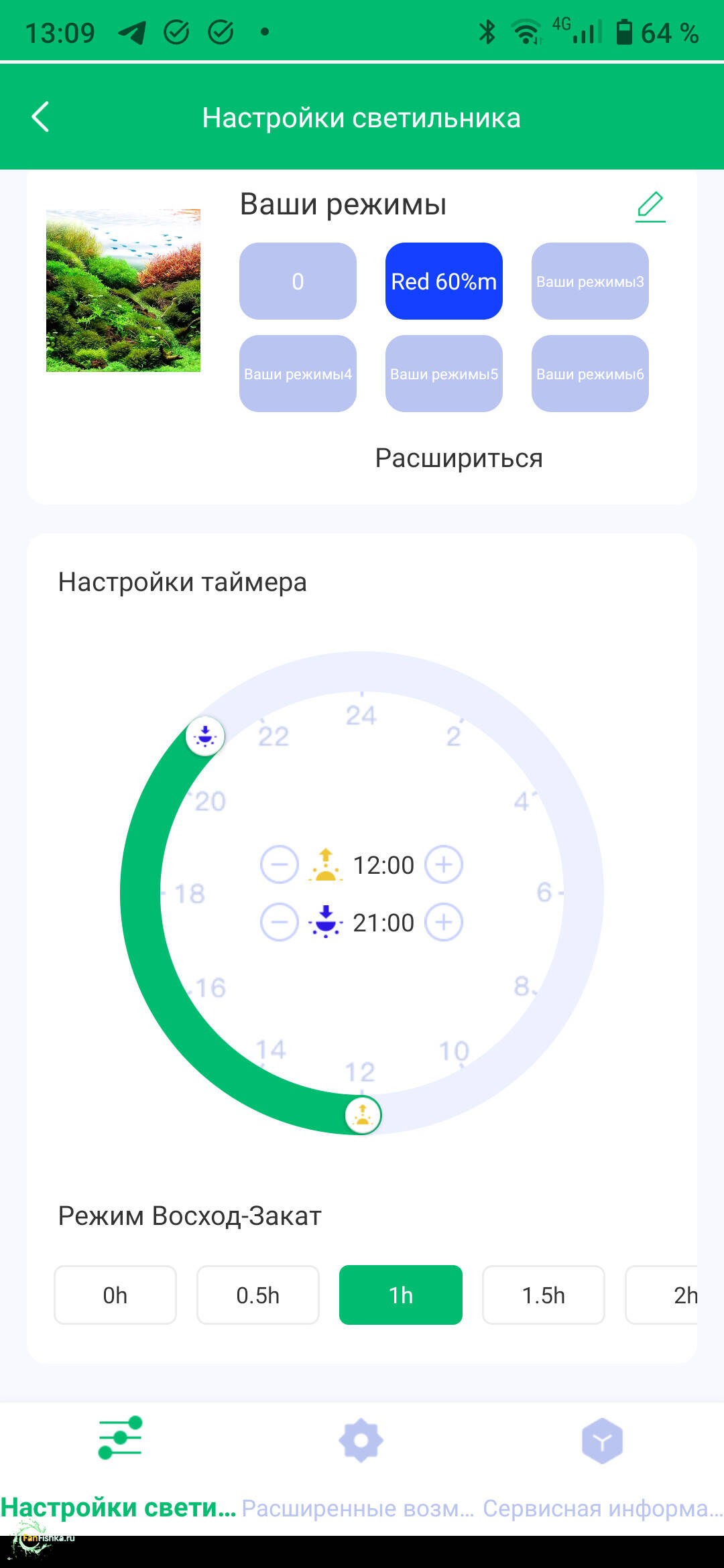Choose the Ваши режимы5 preset
The image size is (724, 1568).
click(444, 374)
